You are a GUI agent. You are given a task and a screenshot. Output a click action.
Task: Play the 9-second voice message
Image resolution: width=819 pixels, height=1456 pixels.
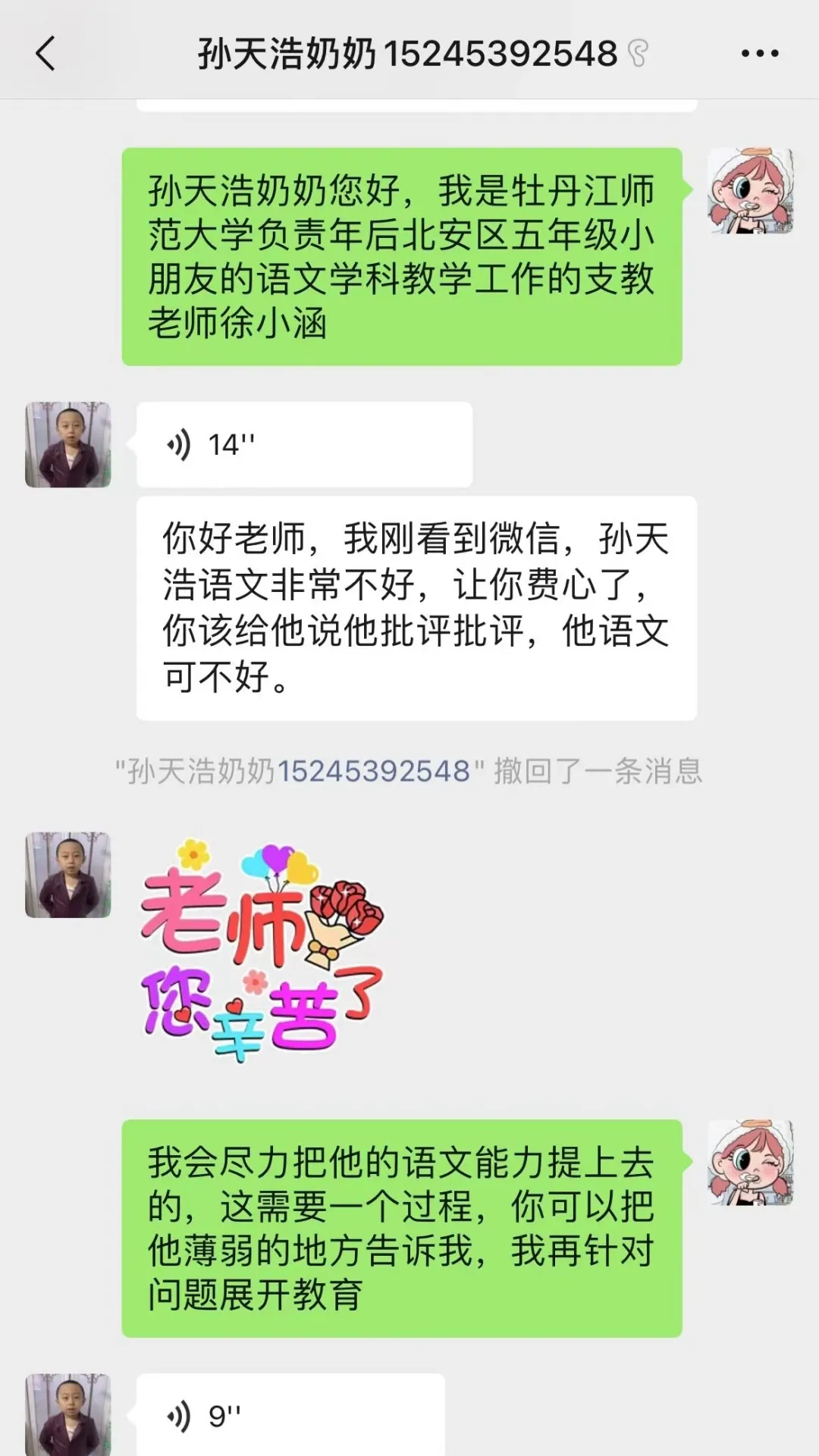coord(290,1414)
